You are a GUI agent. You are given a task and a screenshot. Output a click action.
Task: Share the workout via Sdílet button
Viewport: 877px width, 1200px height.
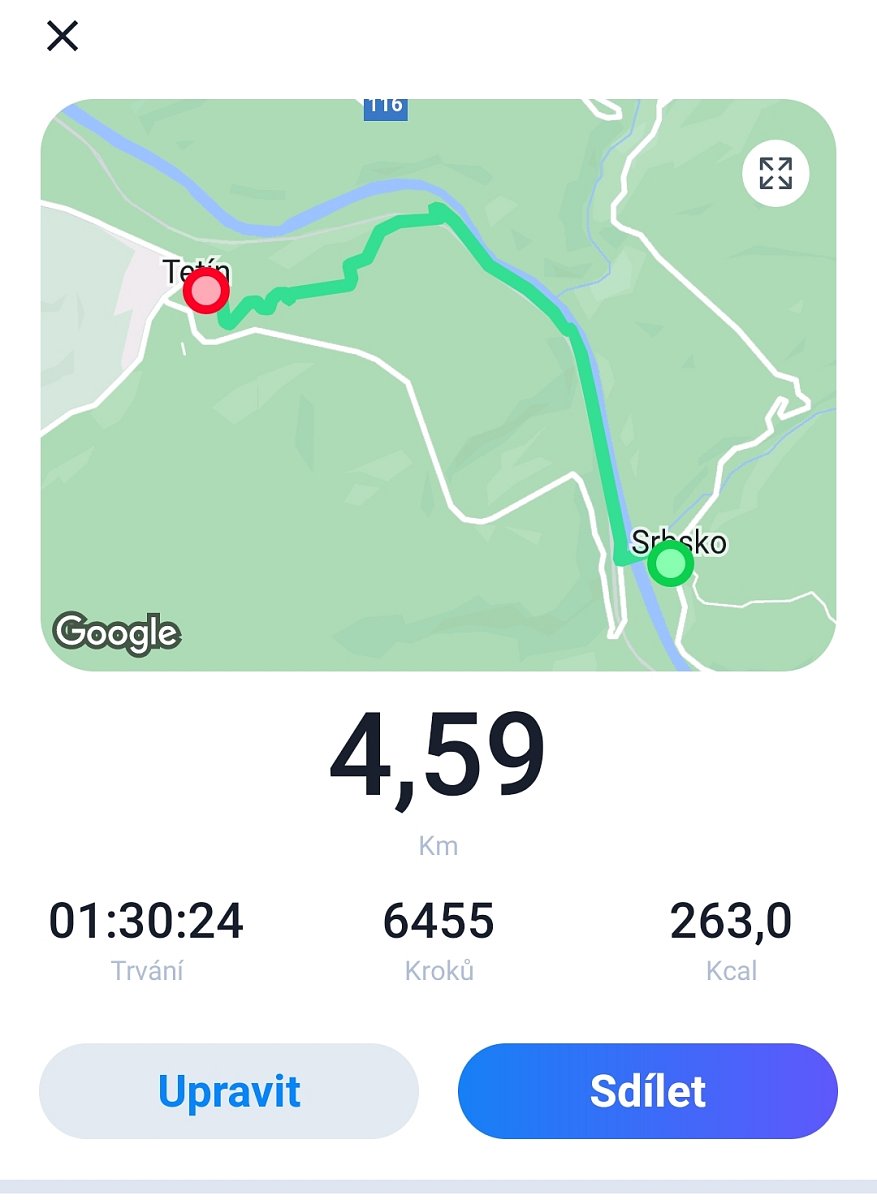click(x=647, y=1091)
